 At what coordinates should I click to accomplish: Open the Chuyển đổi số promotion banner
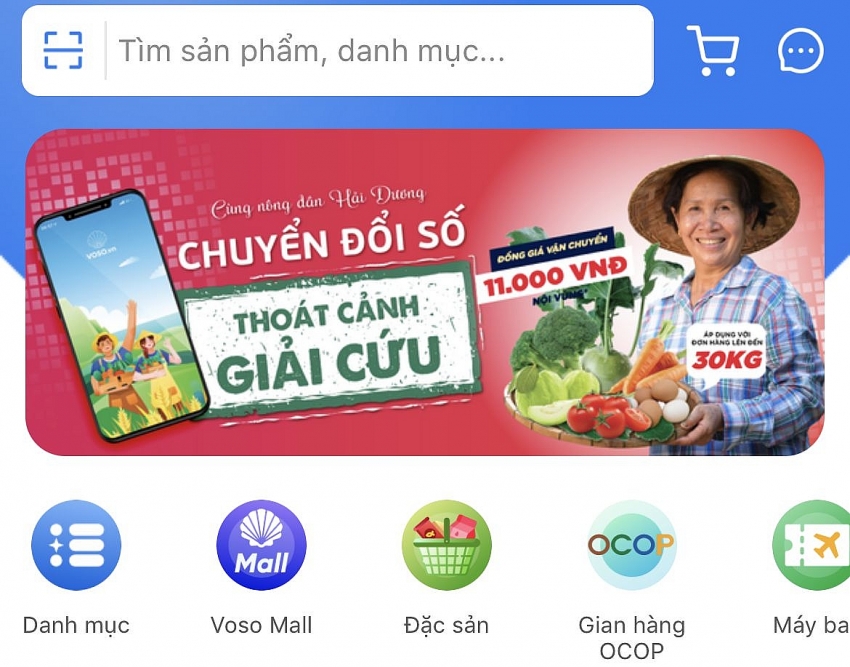pos(425,292)
